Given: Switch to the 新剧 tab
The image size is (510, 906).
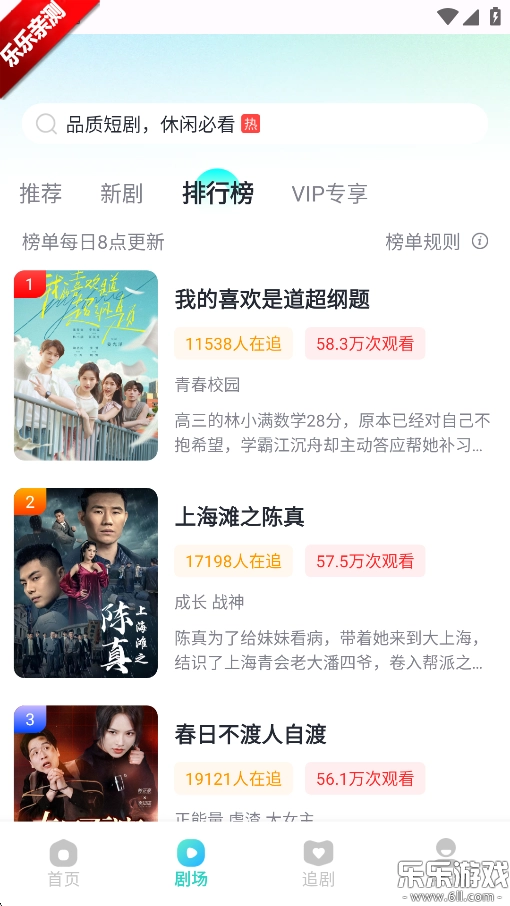Looking at the screenshot, I should tap(121, 194).
